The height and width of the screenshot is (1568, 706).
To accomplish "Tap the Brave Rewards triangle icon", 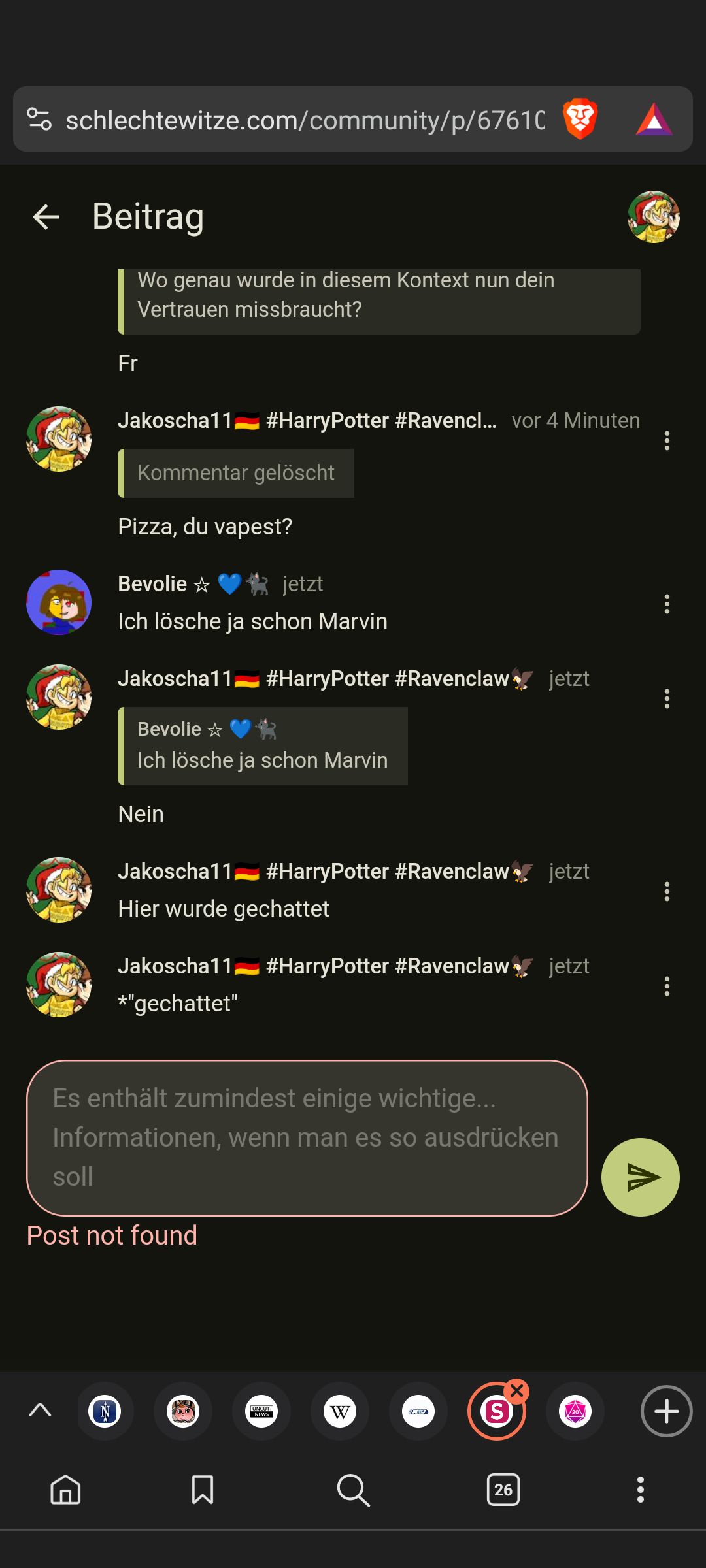I will coord(654,120).
